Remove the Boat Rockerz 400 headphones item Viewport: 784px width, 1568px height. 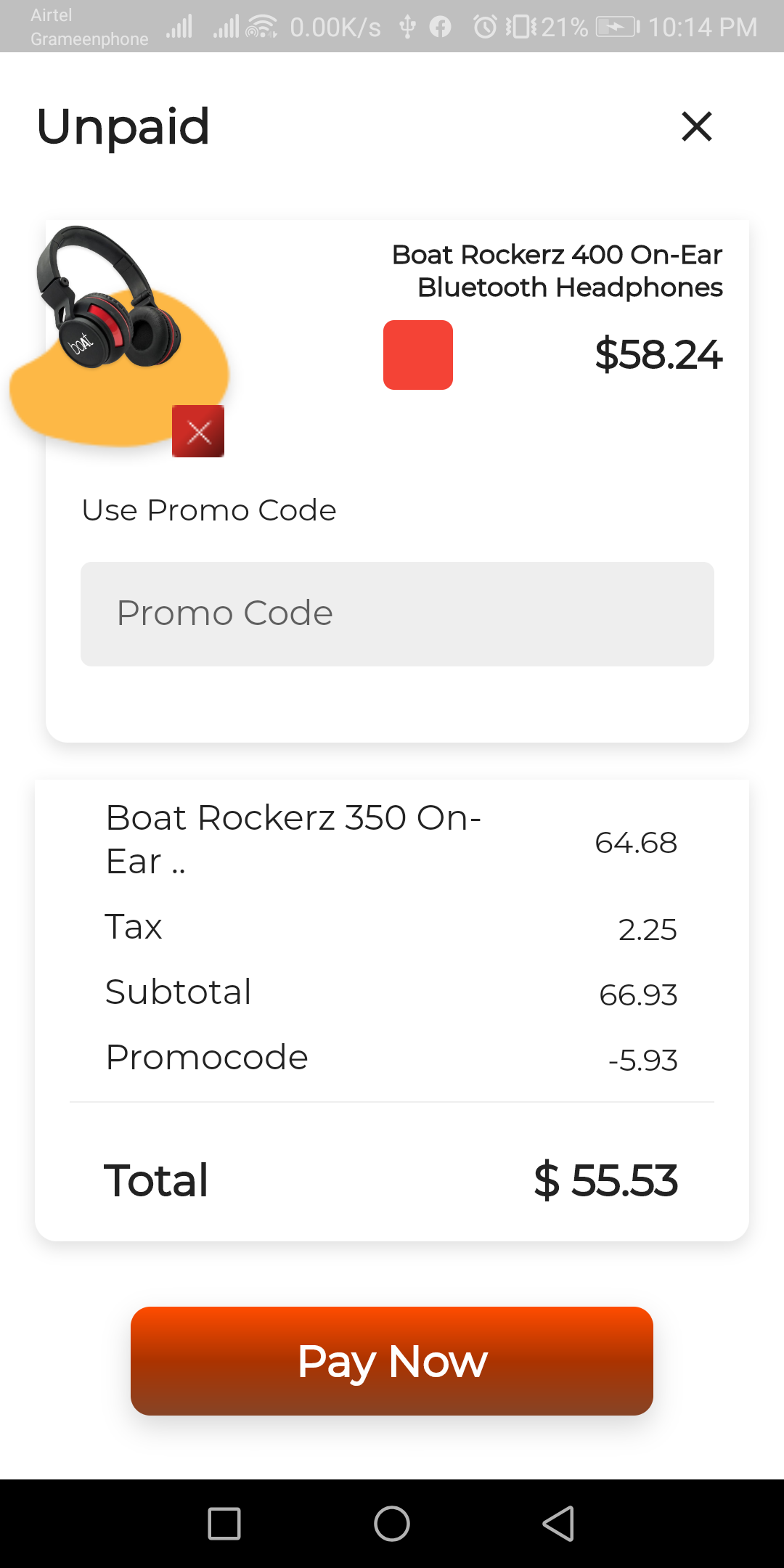coord(198,432)
